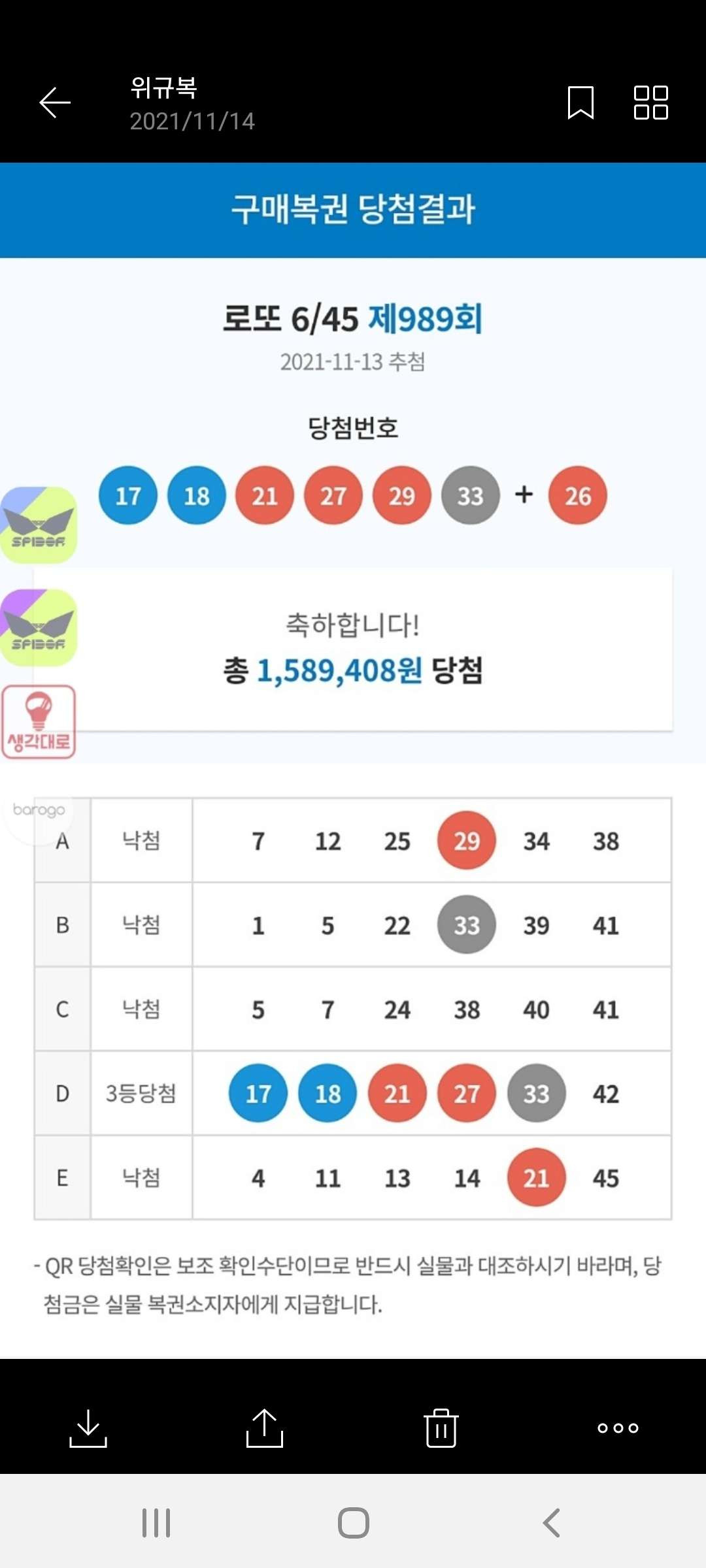Open the three-dot more options menu
The image size is (706, 1568).
point(618,1428)
